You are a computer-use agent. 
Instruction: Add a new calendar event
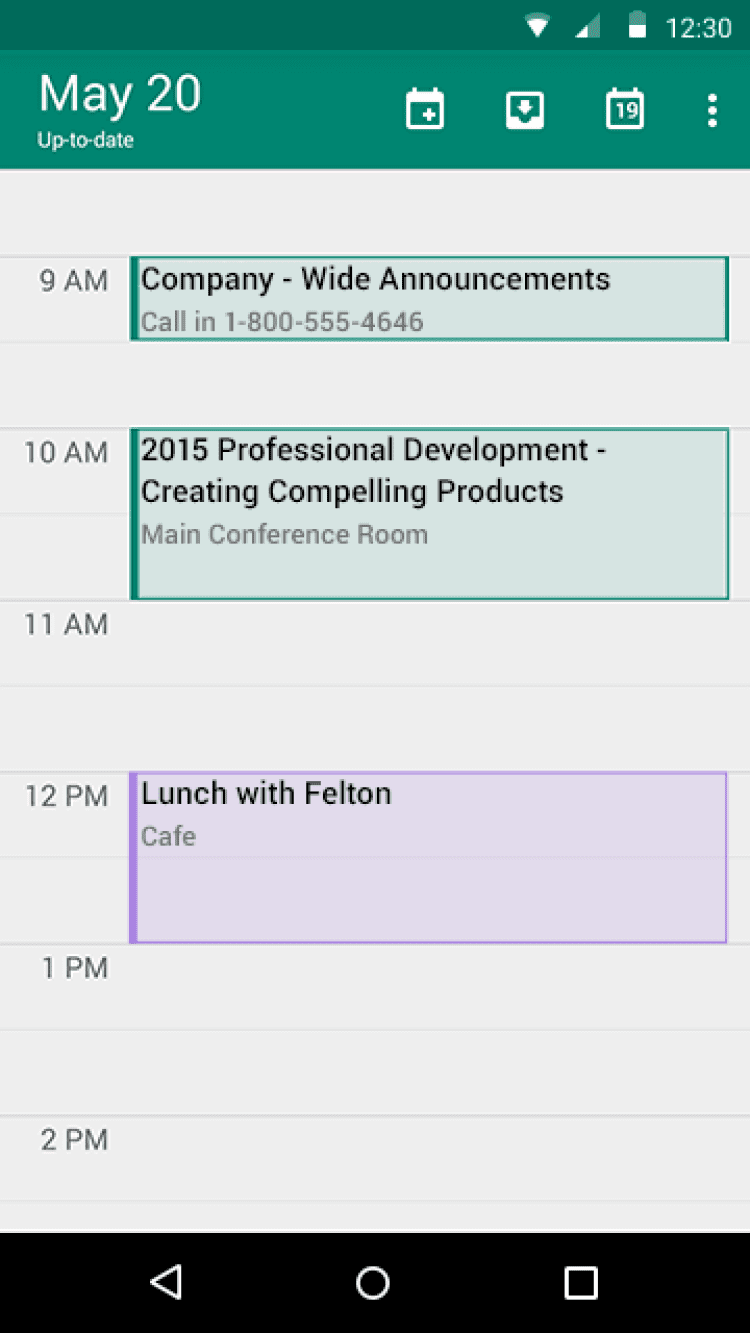[425, 109]
